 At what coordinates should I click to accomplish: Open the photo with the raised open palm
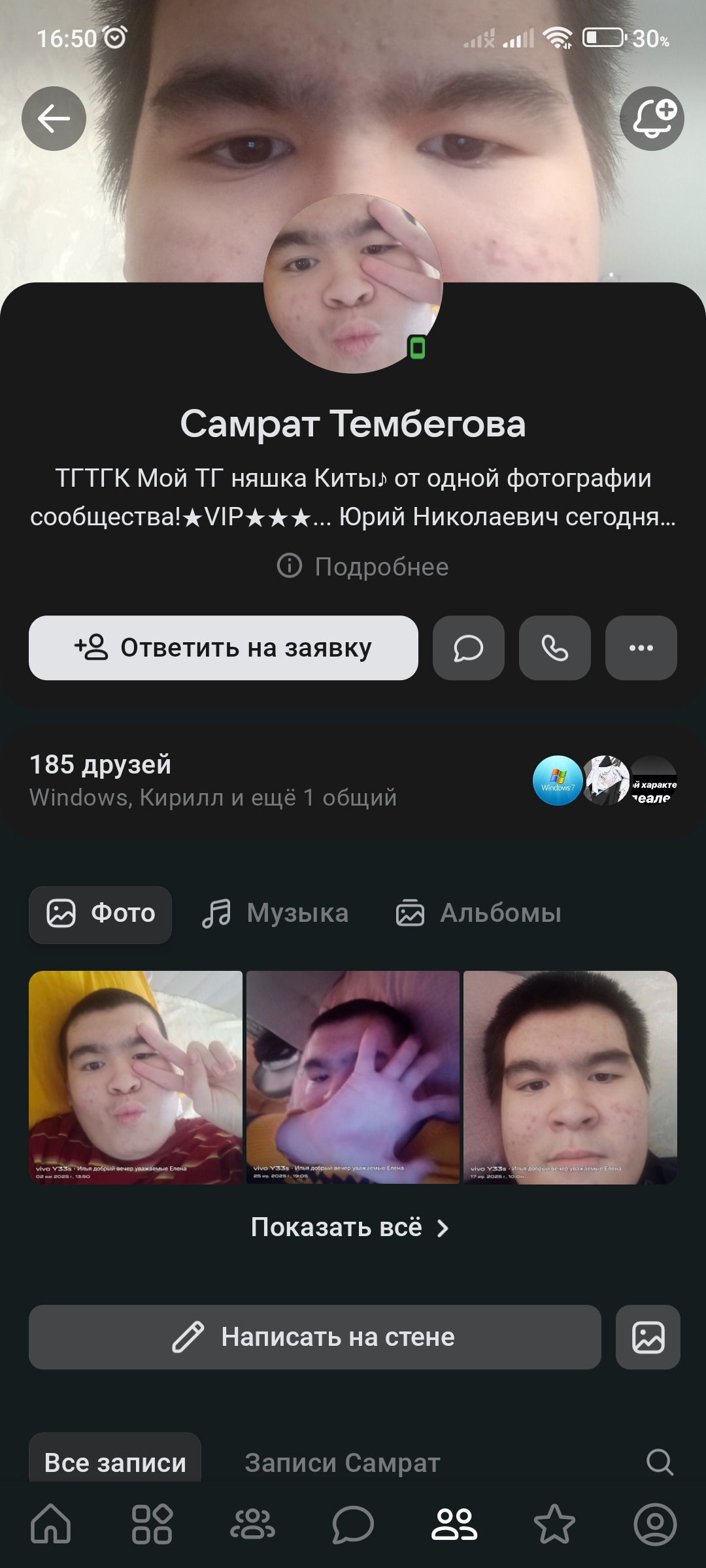[353, 1077]
